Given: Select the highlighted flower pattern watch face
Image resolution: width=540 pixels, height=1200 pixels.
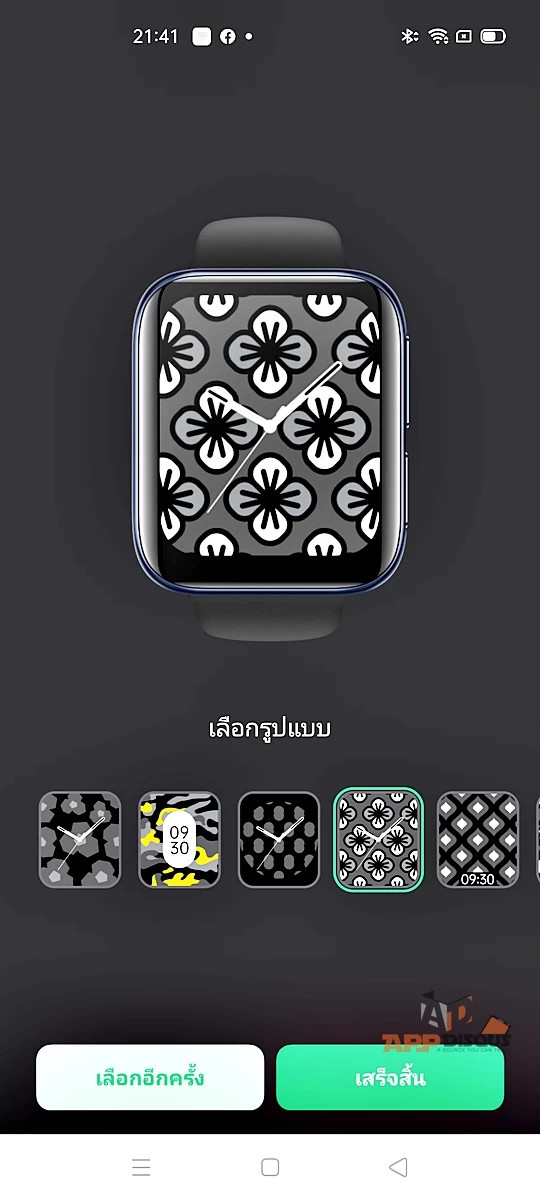Looking at the screenshot, I should point(378,839).
